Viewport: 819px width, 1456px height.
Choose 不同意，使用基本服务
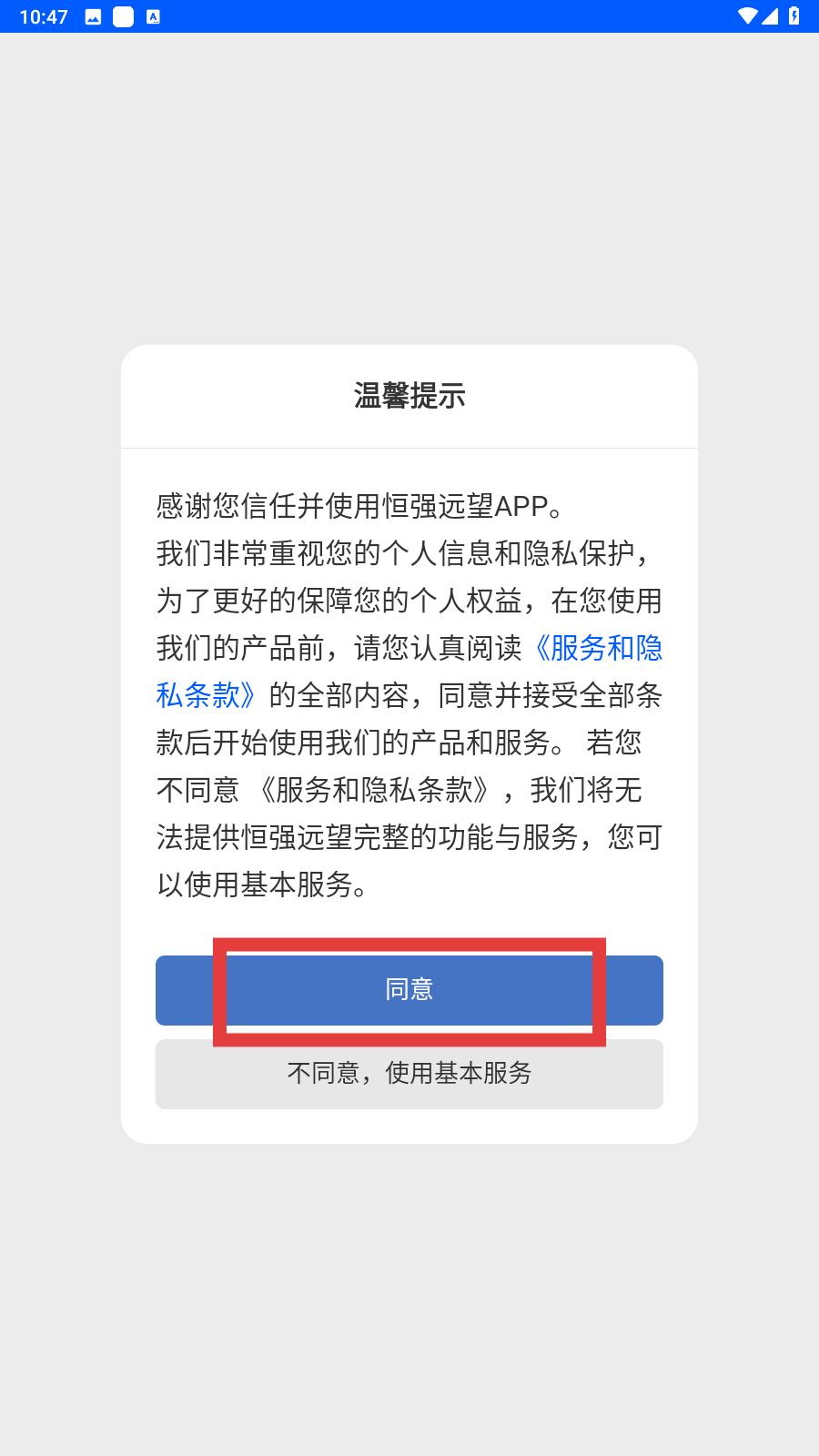click(x=409, y=1074)
